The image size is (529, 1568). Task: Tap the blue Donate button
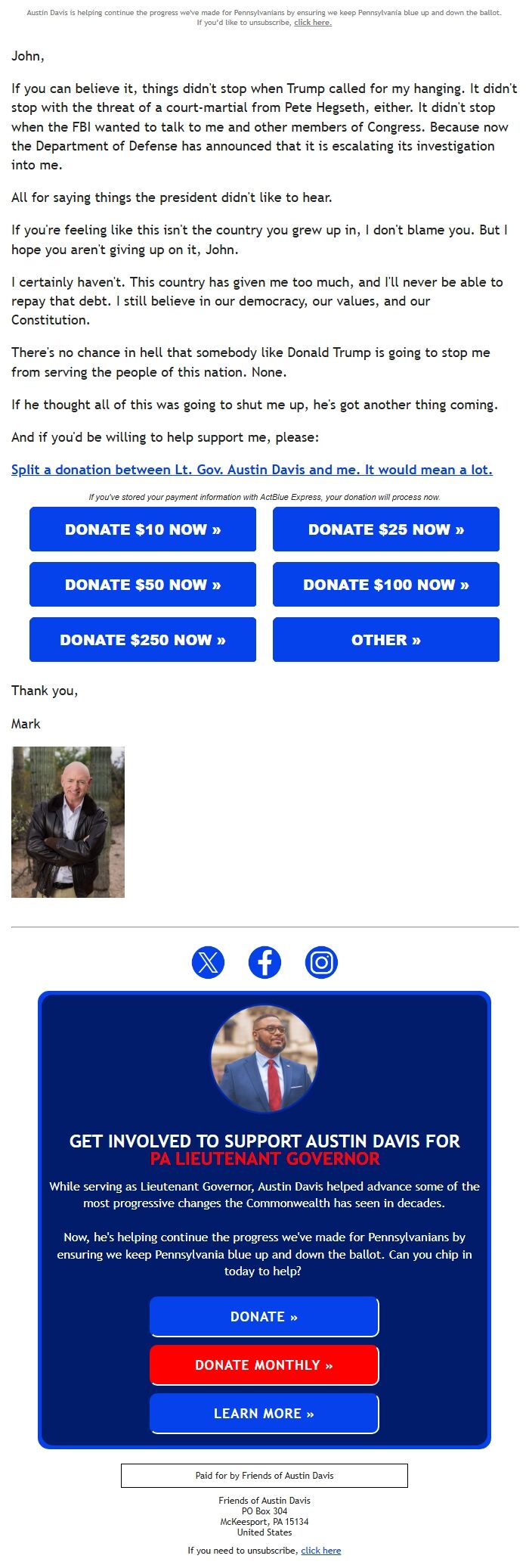(264, 1317)
